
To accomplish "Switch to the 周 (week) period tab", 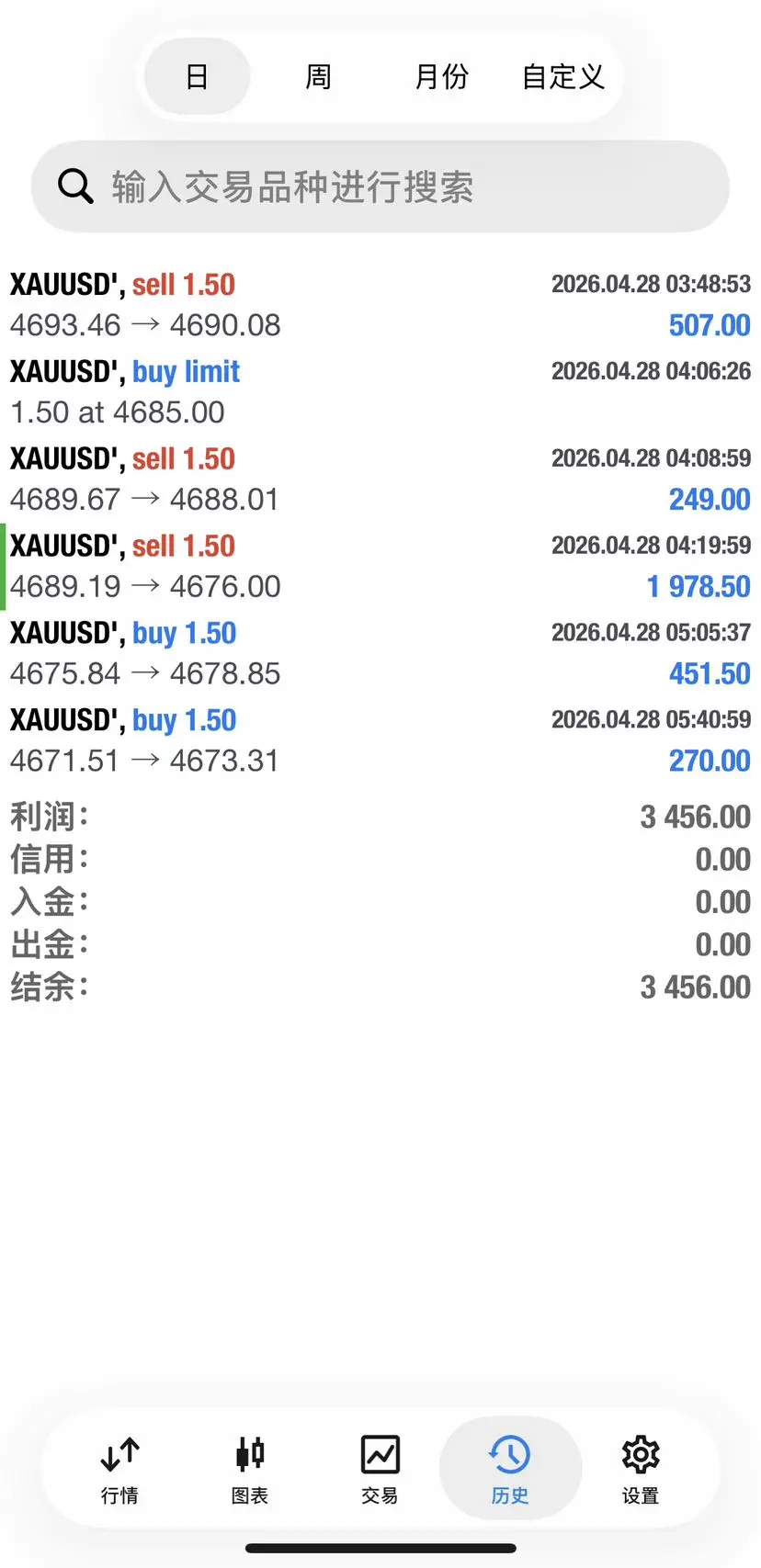I will tap(318, 77).
